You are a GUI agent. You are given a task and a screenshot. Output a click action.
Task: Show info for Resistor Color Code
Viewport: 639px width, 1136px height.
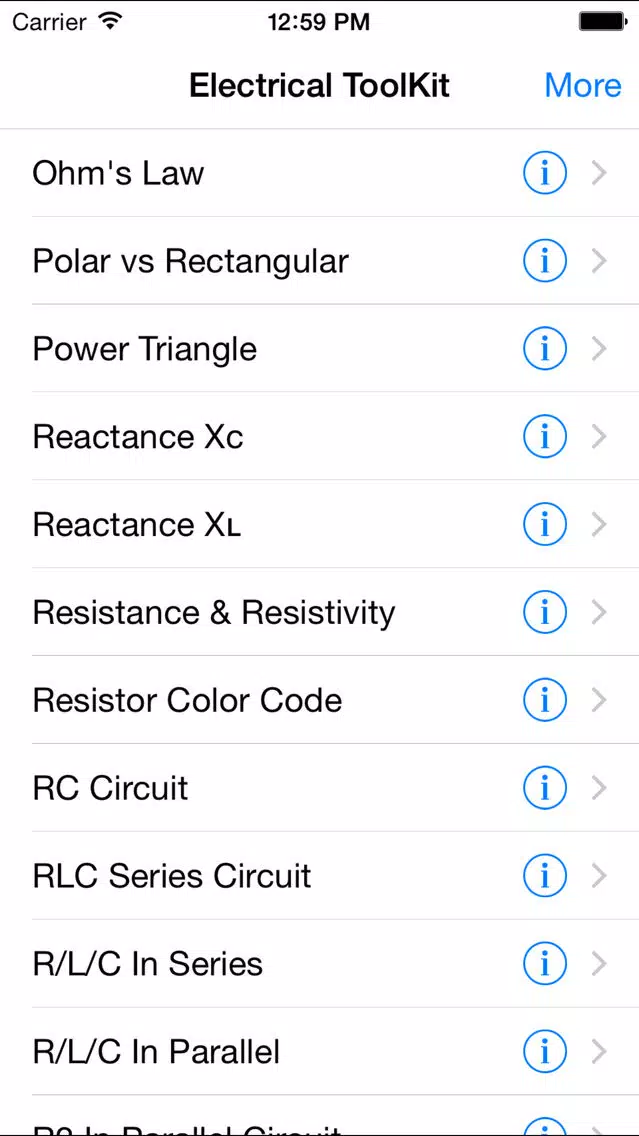(x=545, y=700)
